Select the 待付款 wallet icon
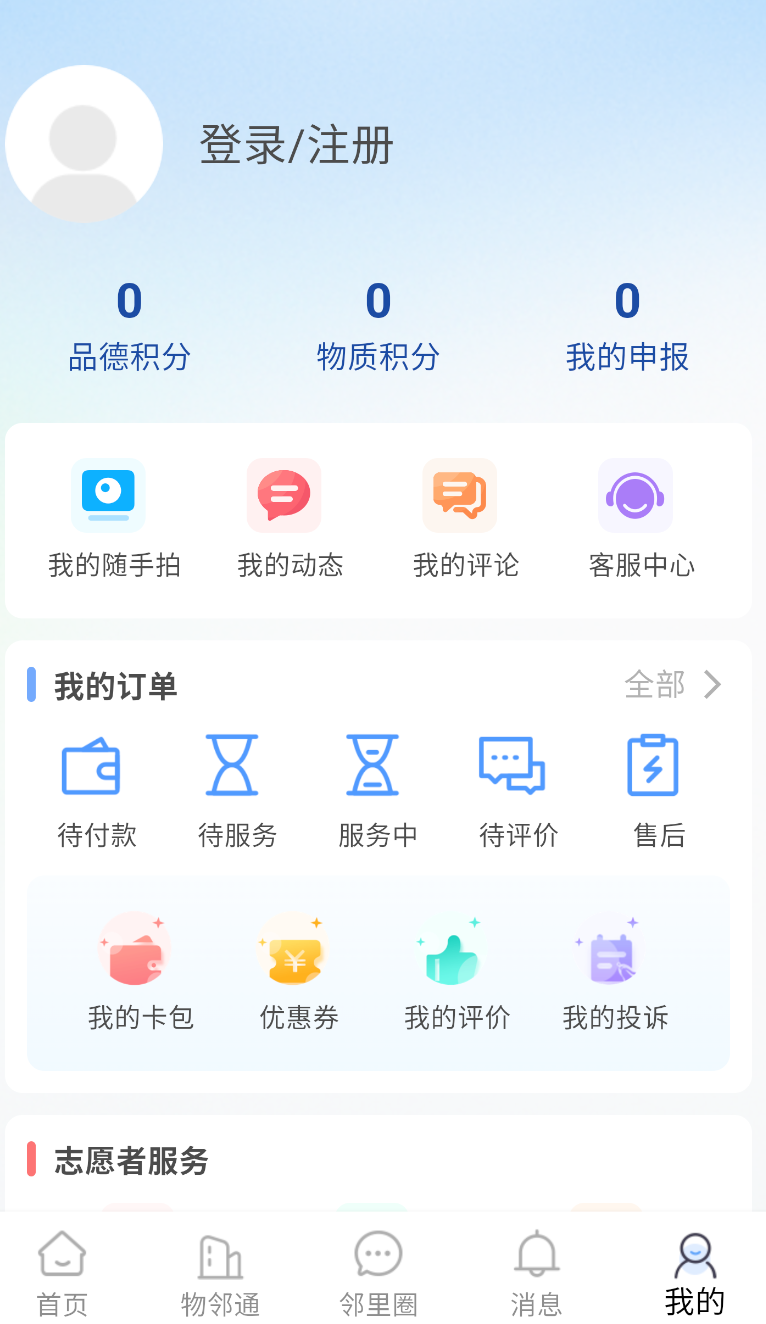Viewport: 766px width, 1324px height. [x=91, y=765]
